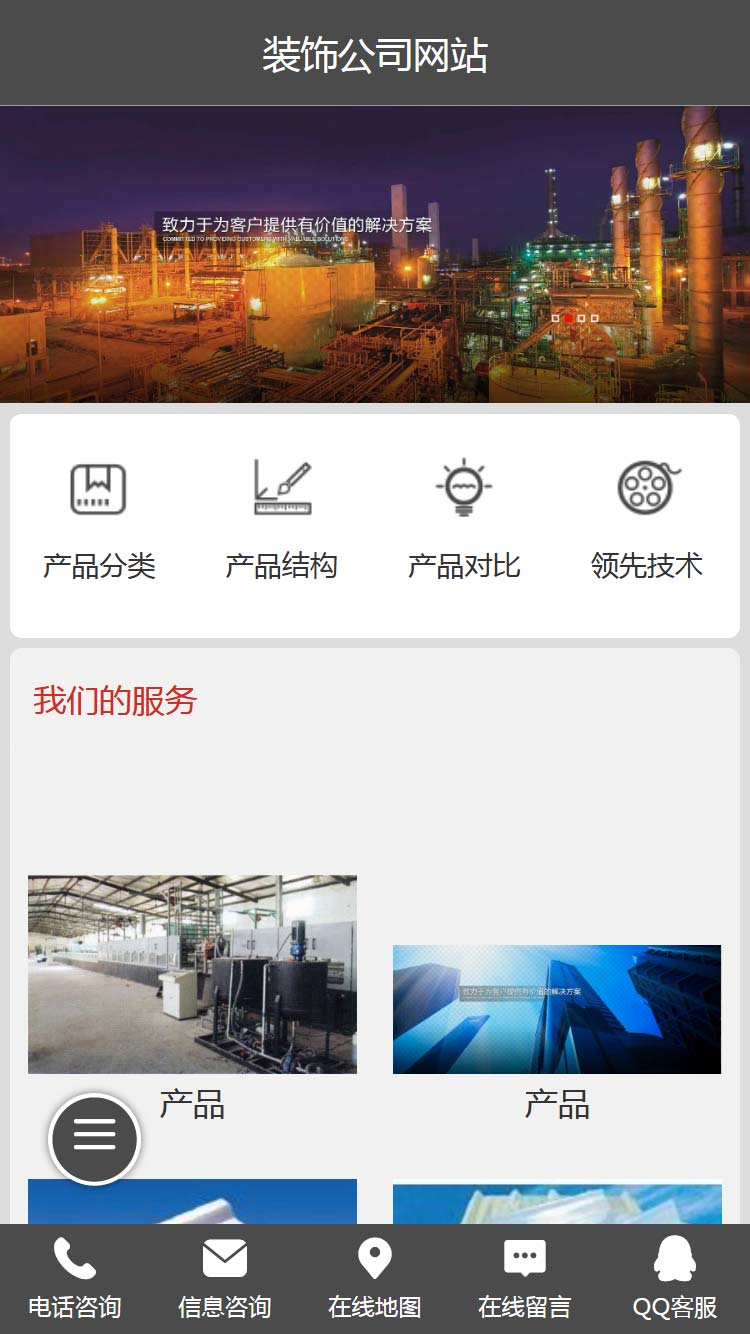Viewport: 750px width, 1334px height.
Task: Go to 在线地图 location map
Action: (375, 1279)
